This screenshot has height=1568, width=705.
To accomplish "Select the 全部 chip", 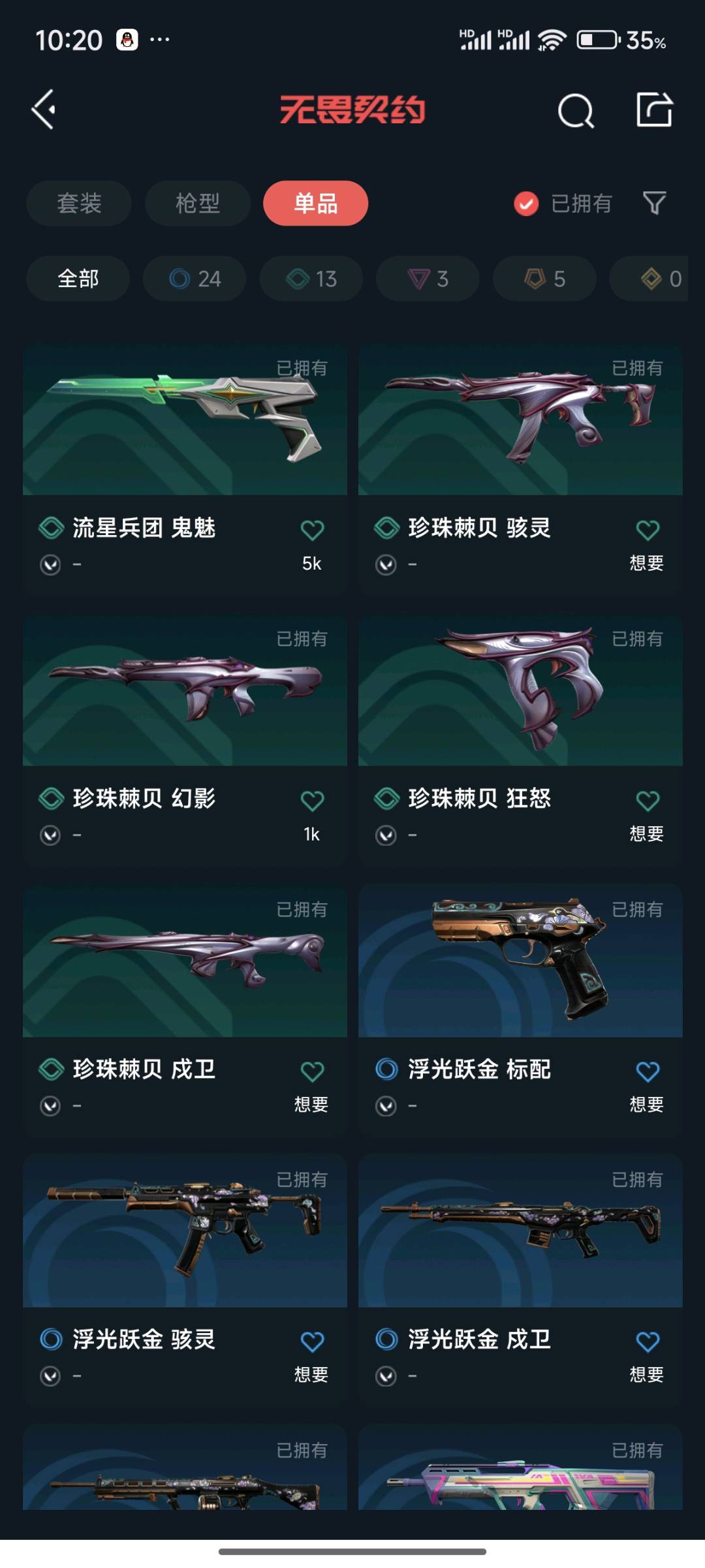I will point(78,279).
